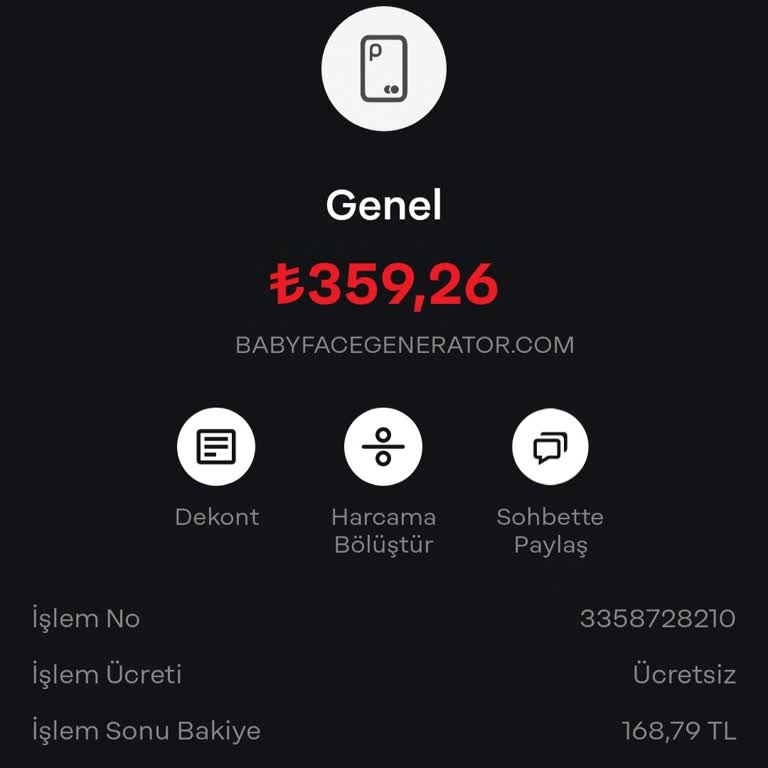Split the expense with Harcama Bölüştür
This screenshot has height=768, width=768.
pyautogui.click(x=383, y=447)
